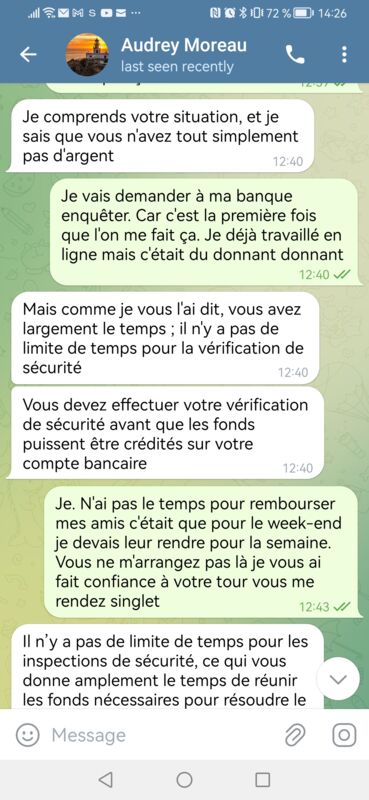369x800 pixels.
Task: Jump to the latest message
Action: point(339,679)
